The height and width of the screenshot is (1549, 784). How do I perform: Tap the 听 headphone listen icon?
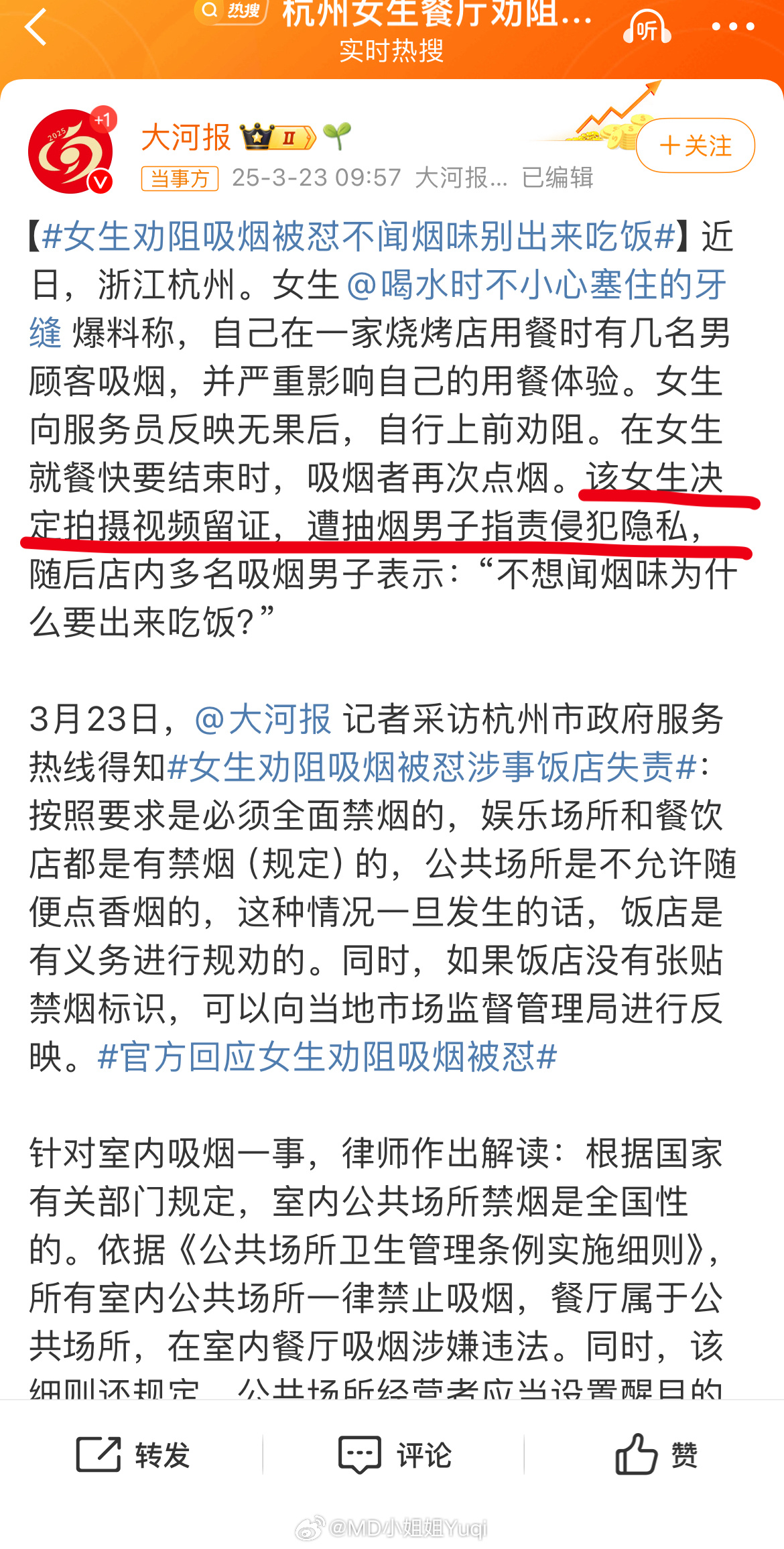pyautogui.click(x=647, y=27)
